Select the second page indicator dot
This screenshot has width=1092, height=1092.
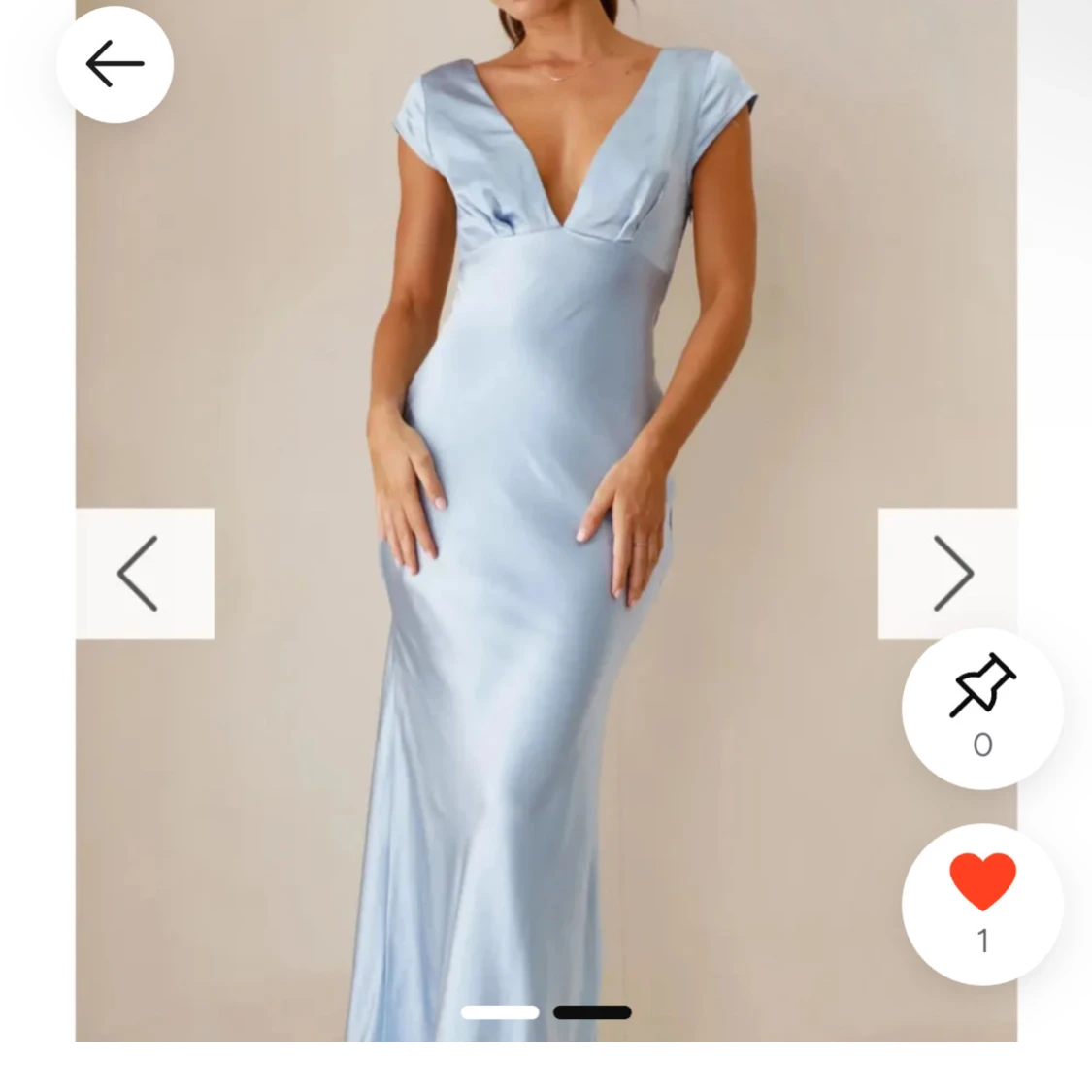[x=592, y=1012]
